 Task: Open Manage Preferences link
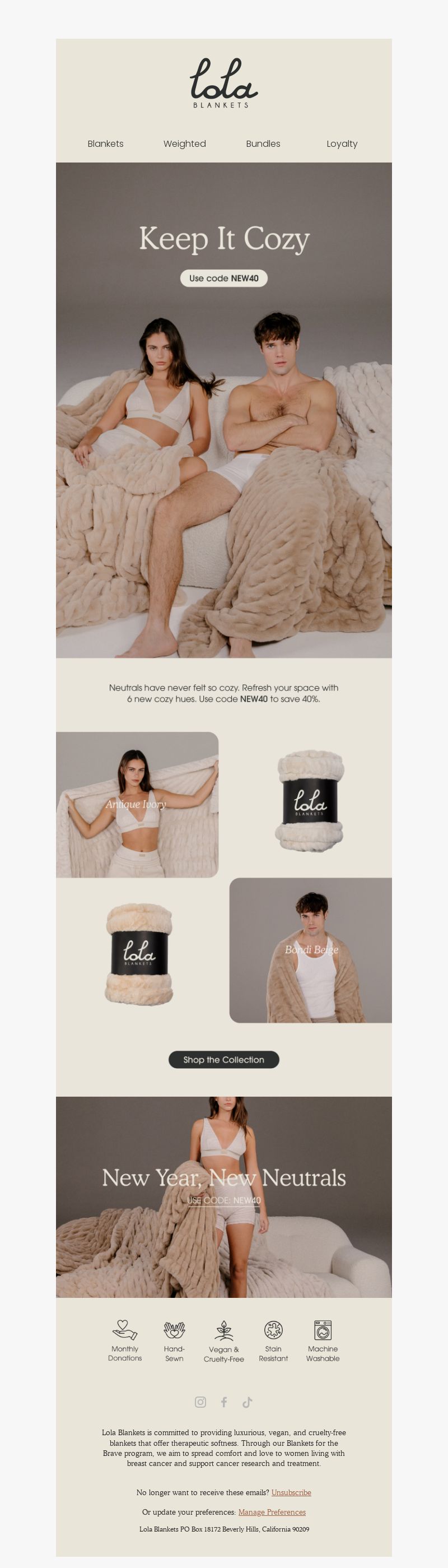272,1512
